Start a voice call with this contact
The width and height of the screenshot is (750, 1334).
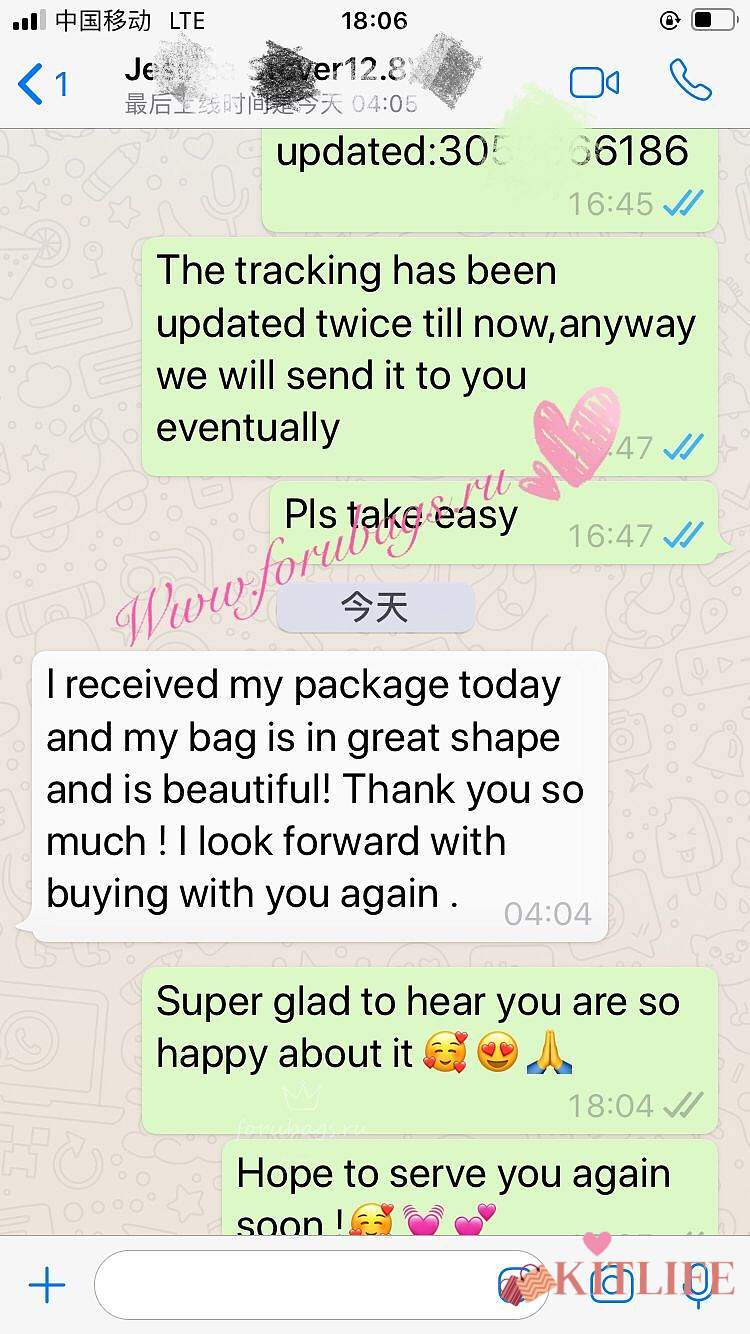point(690,81)
